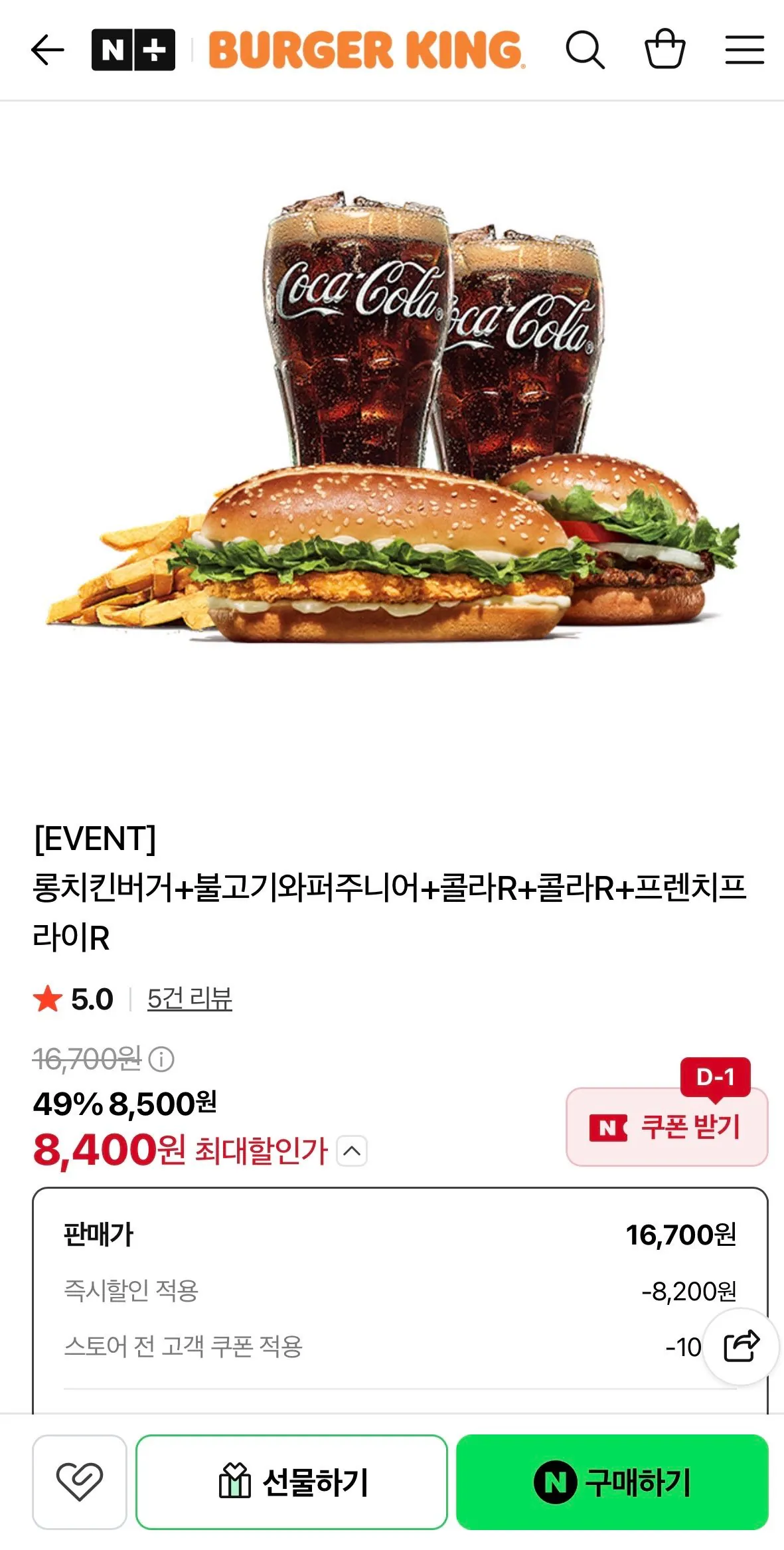Send as a gift with 선물하기
The image size is (784, 1550).
coord(292,1482)
